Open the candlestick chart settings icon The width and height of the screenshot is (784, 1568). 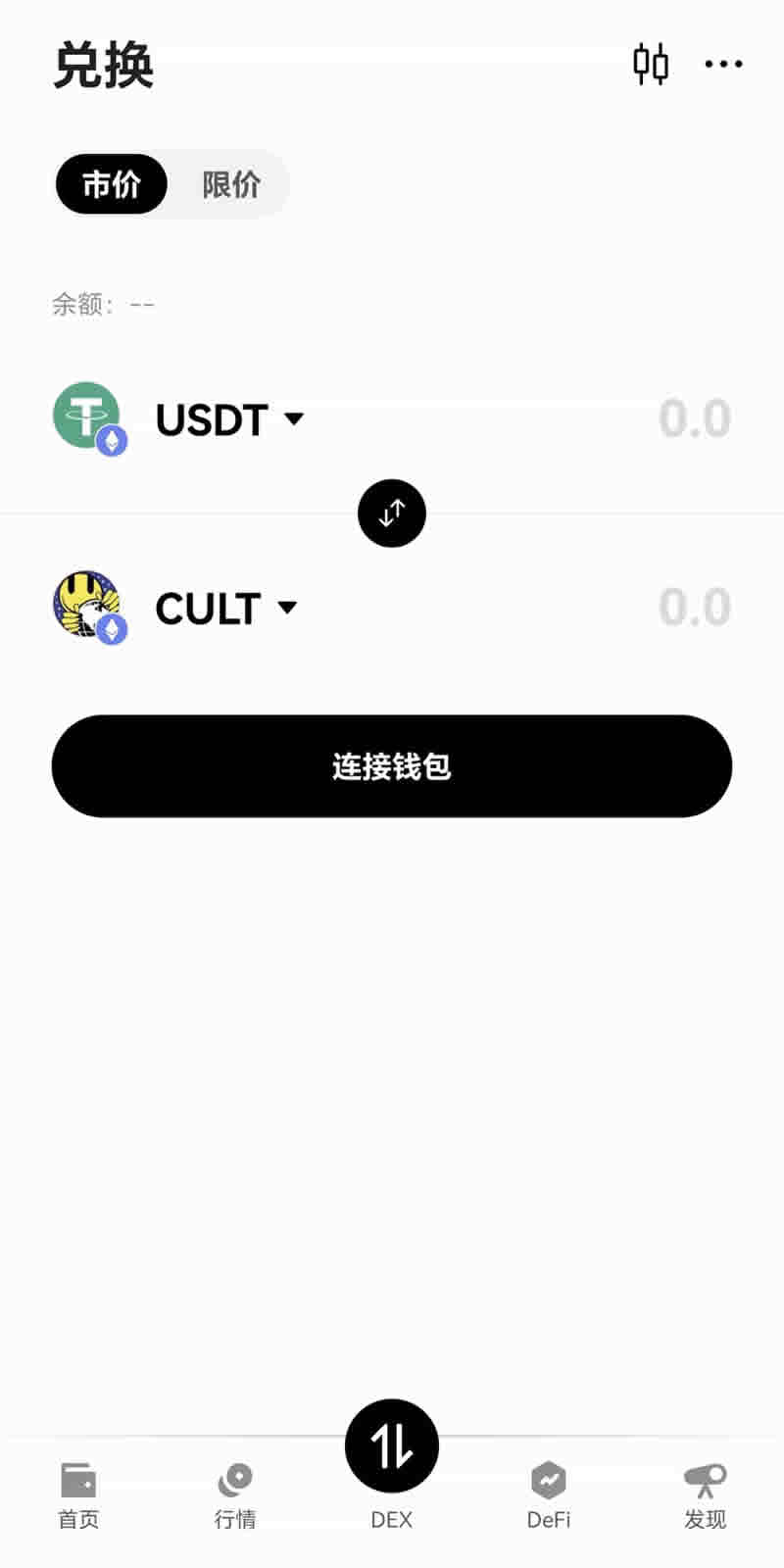[x=651, y=63]
